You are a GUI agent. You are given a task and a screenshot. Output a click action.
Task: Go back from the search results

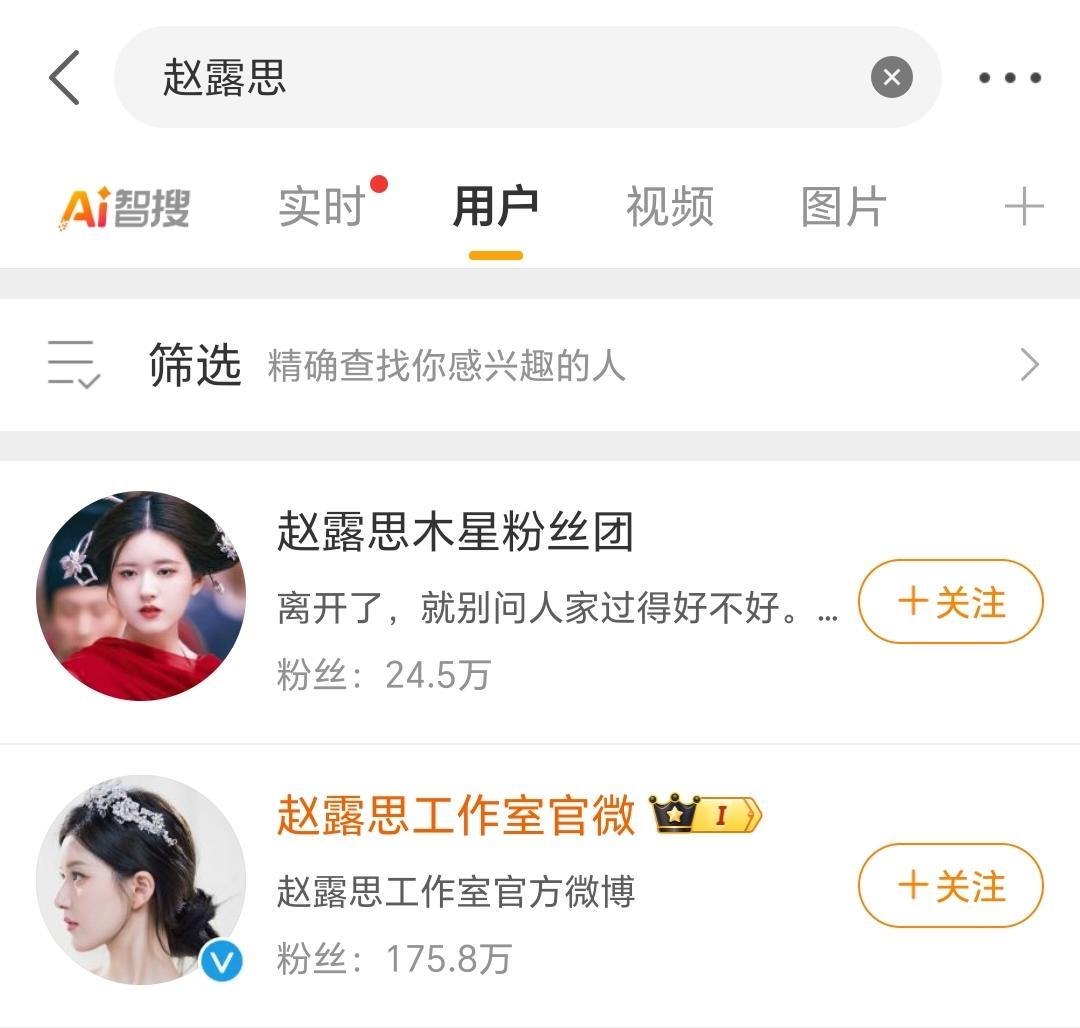(64, 78)
